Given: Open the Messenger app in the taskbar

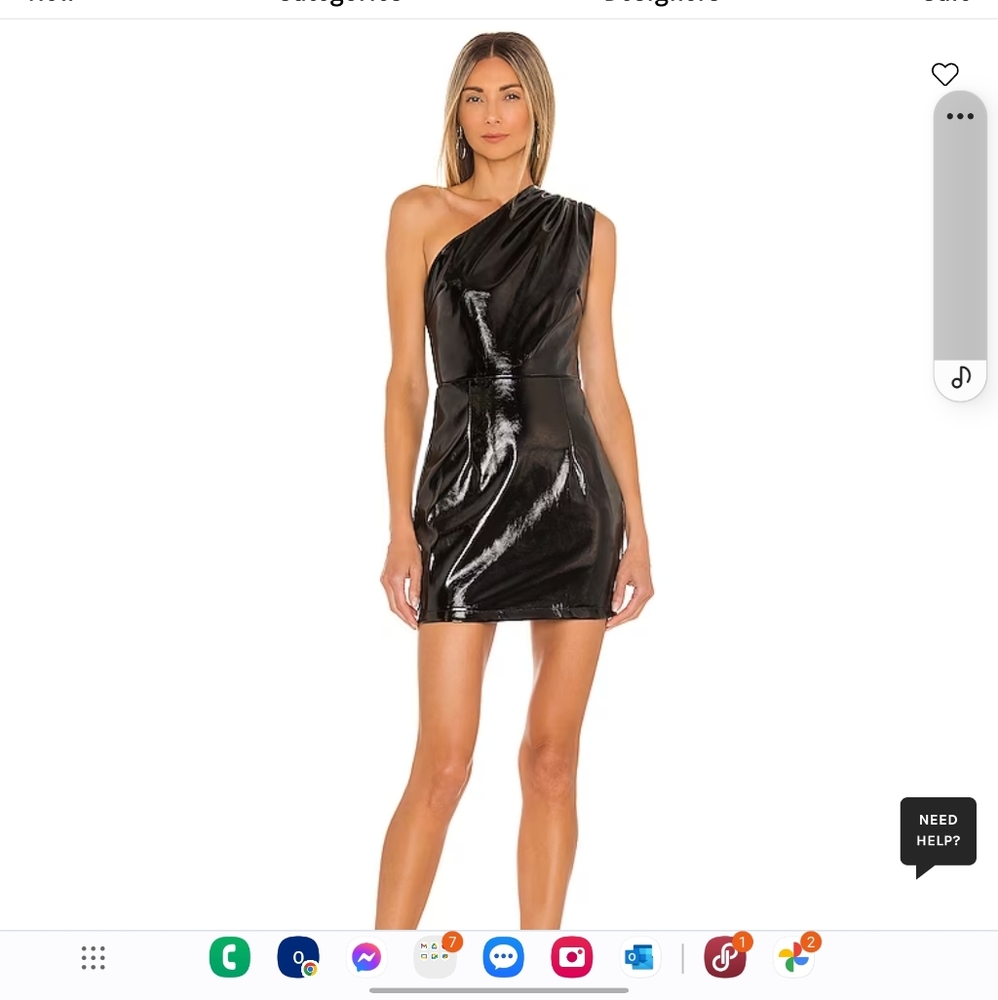Looking at the screenshot, I should [x=366, y=958].
